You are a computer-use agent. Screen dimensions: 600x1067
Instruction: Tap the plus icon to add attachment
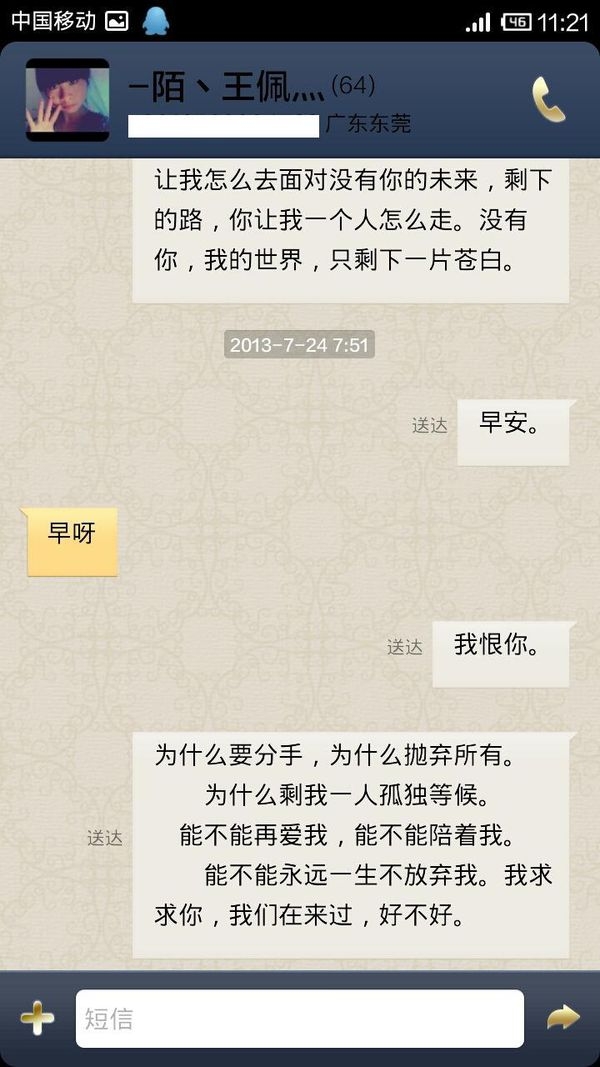(37, 1019)
